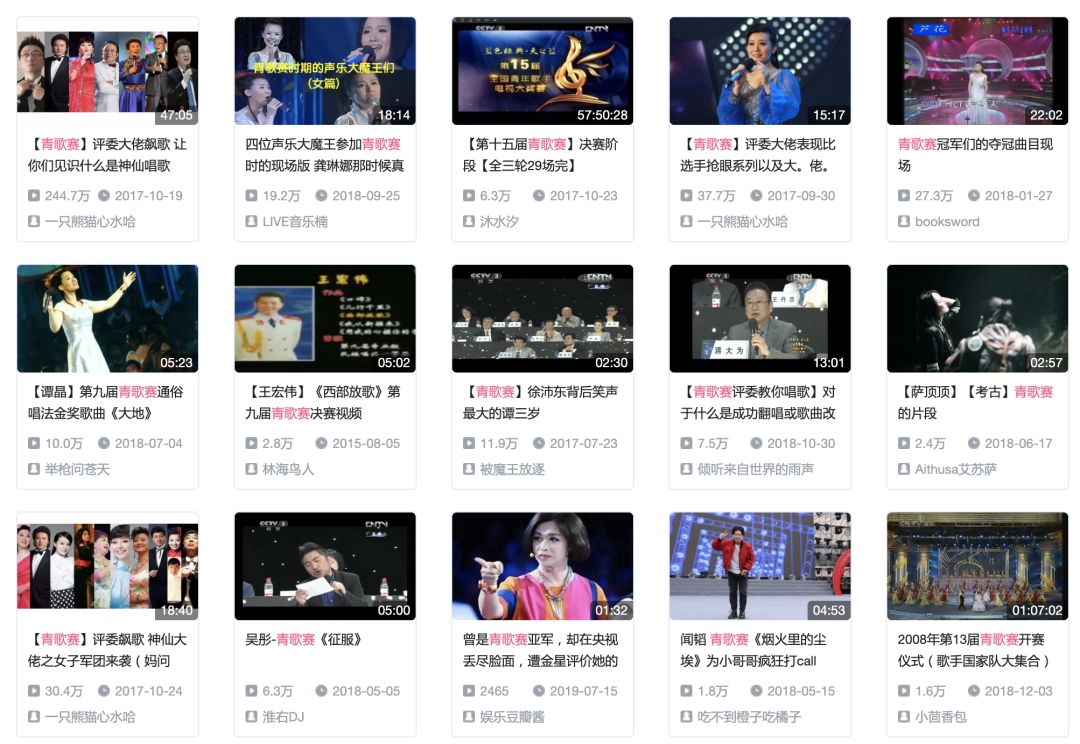Open 青歌赛冠军们的夺冠曲目现场 video
This screenshot has height=744, width=1080.
point(977,72)
